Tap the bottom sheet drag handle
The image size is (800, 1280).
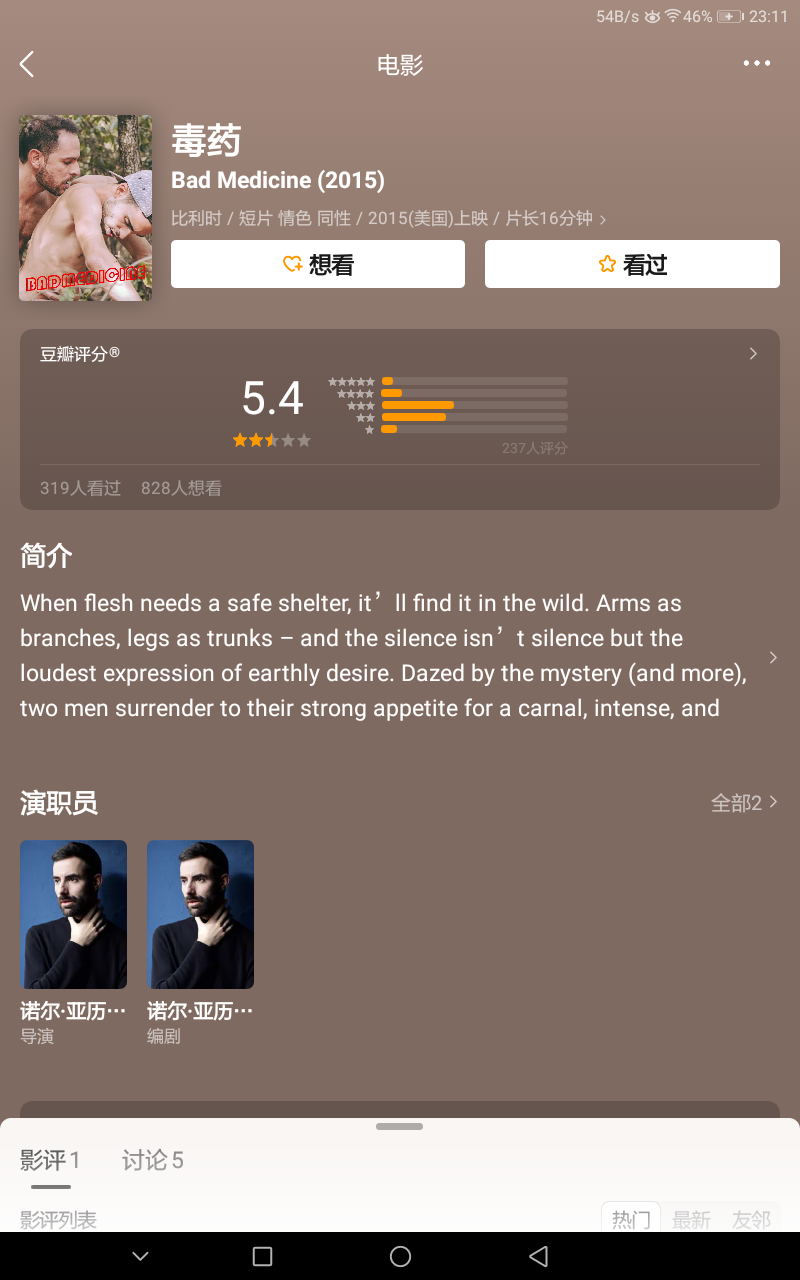click(400, 1126)
